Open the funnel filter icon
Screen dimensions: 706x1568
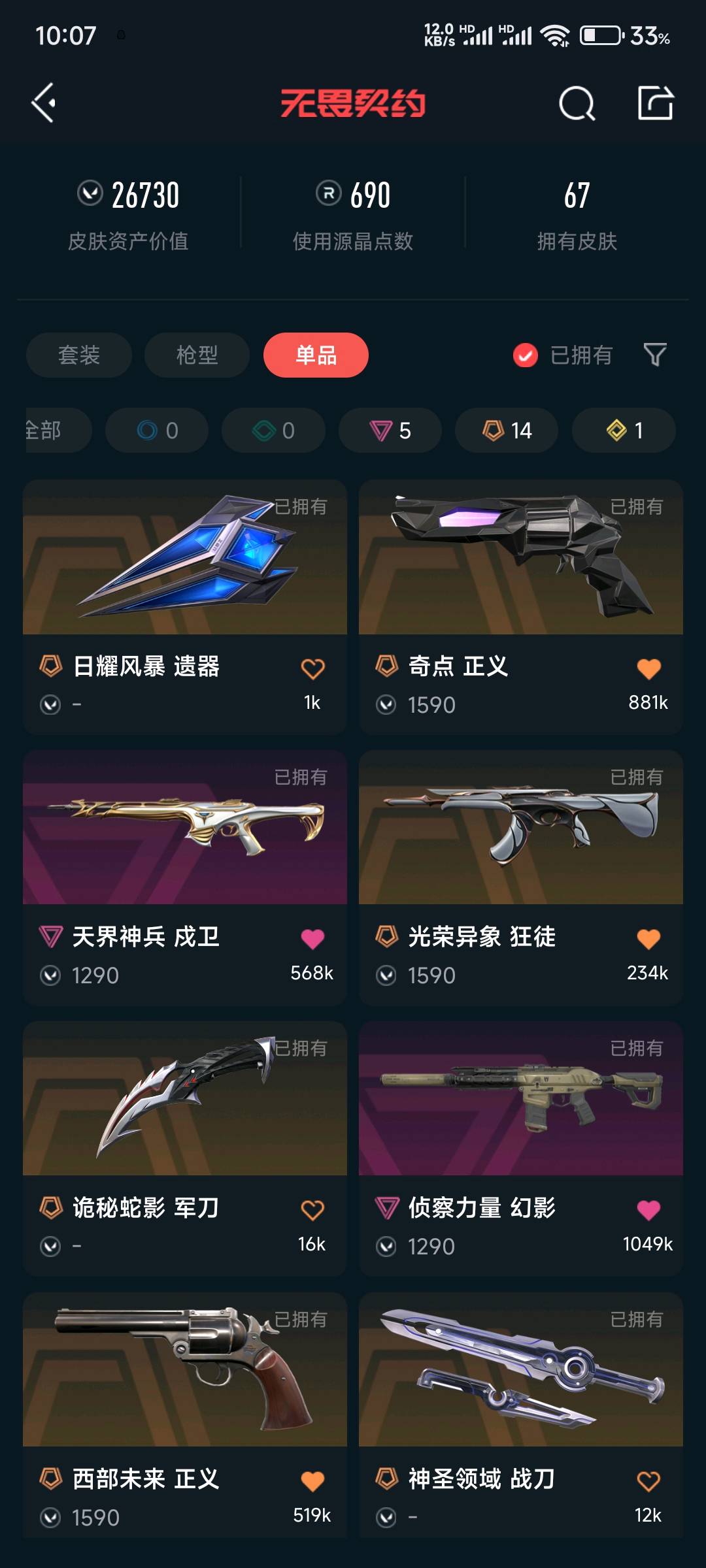tap(655, 355)
